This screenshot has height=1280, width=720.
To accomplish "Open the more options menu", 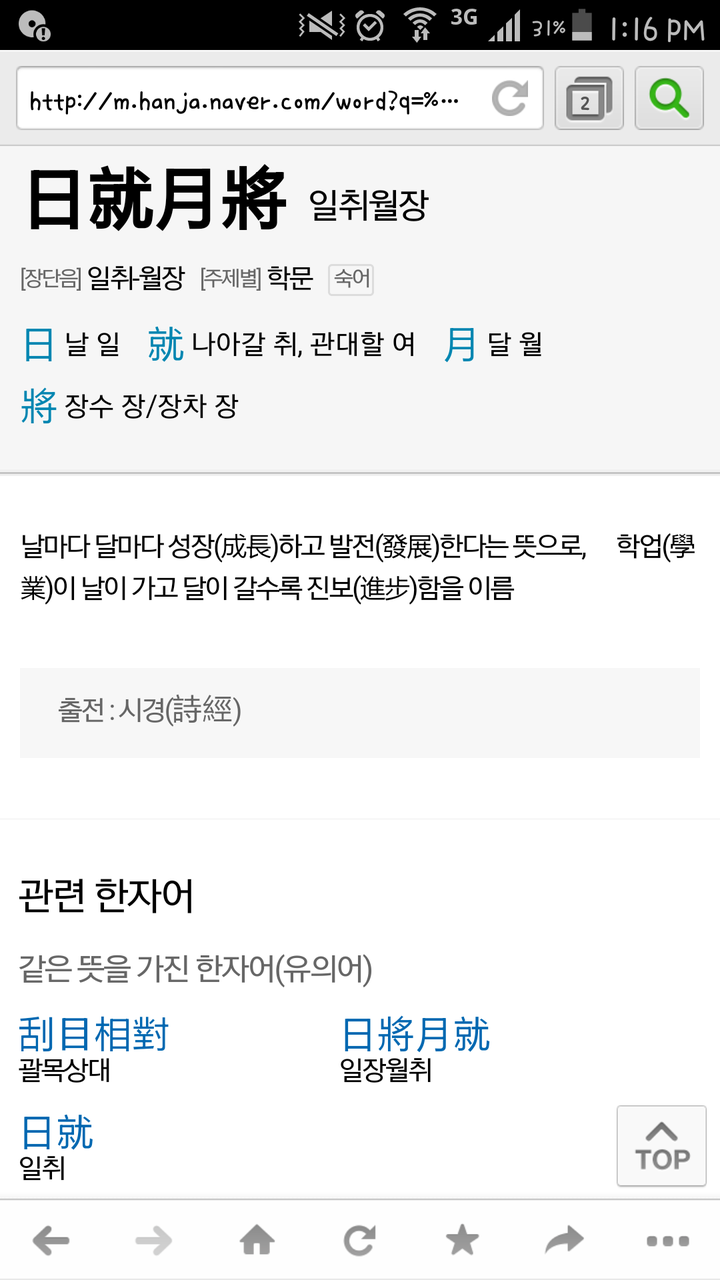I will click(x=667, y=1241).
